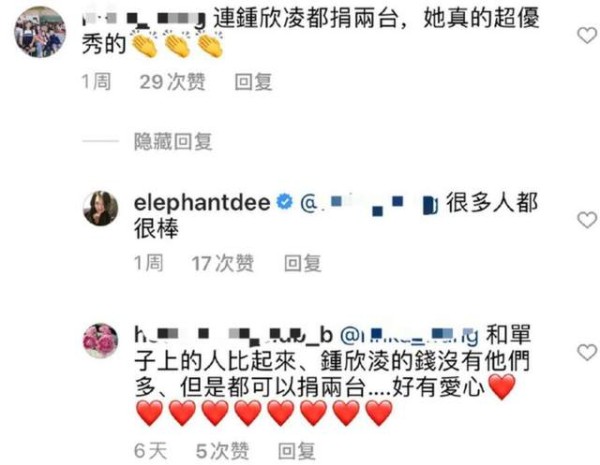The height and width of the screenshot is (465, 600).
Task: Collapse replies via 隐藏回复
Action: (x=173, y=142)
